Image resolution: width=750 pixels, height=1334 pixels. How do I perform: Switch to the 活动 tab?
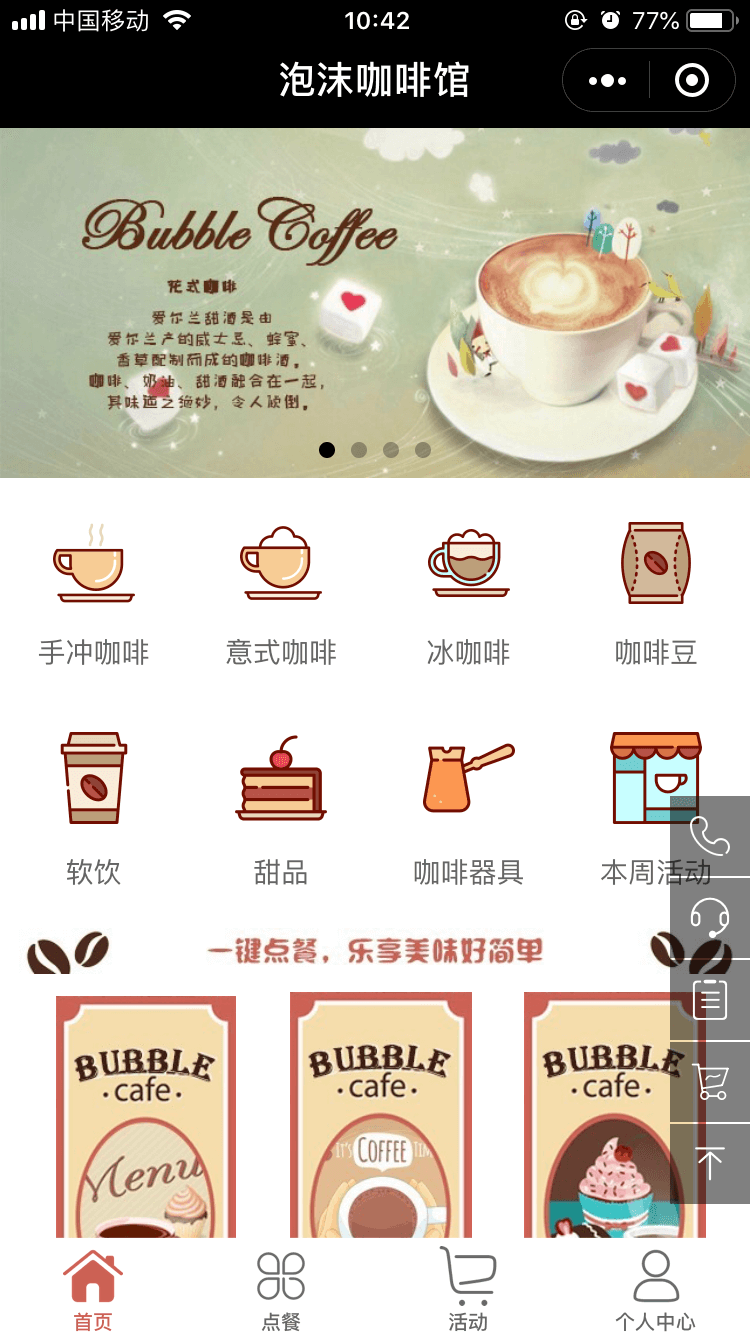pos(468,1290)
